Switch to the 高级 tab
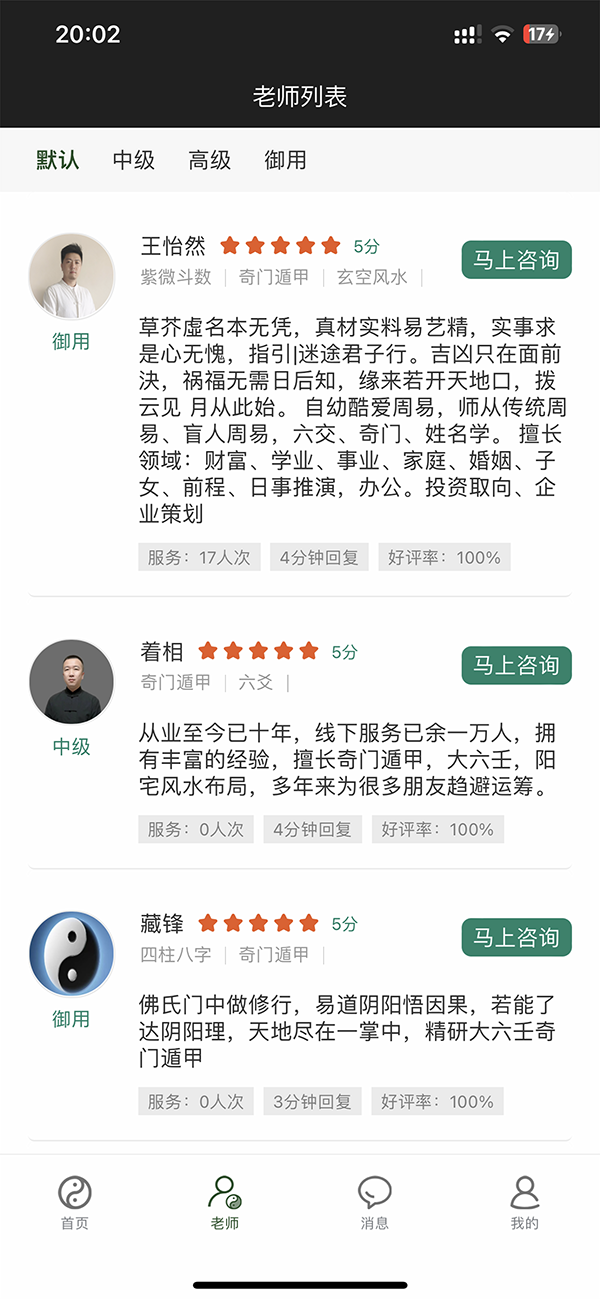 click(x=210, y=160)
